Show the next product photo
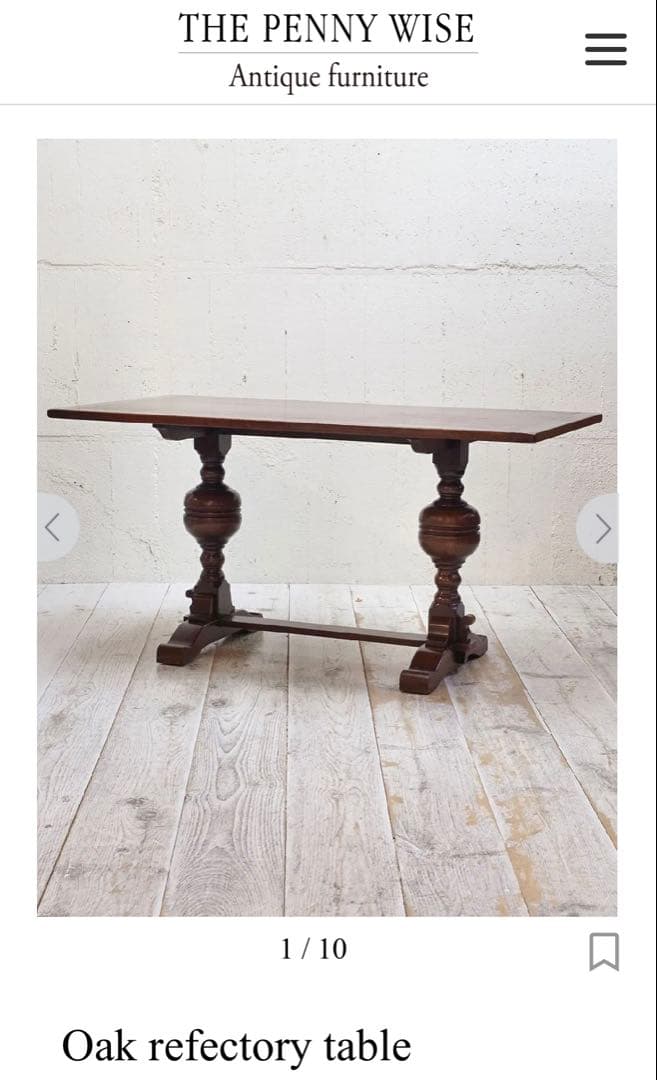The height and width of the screenshot is (1080, 657). (600, 528)
